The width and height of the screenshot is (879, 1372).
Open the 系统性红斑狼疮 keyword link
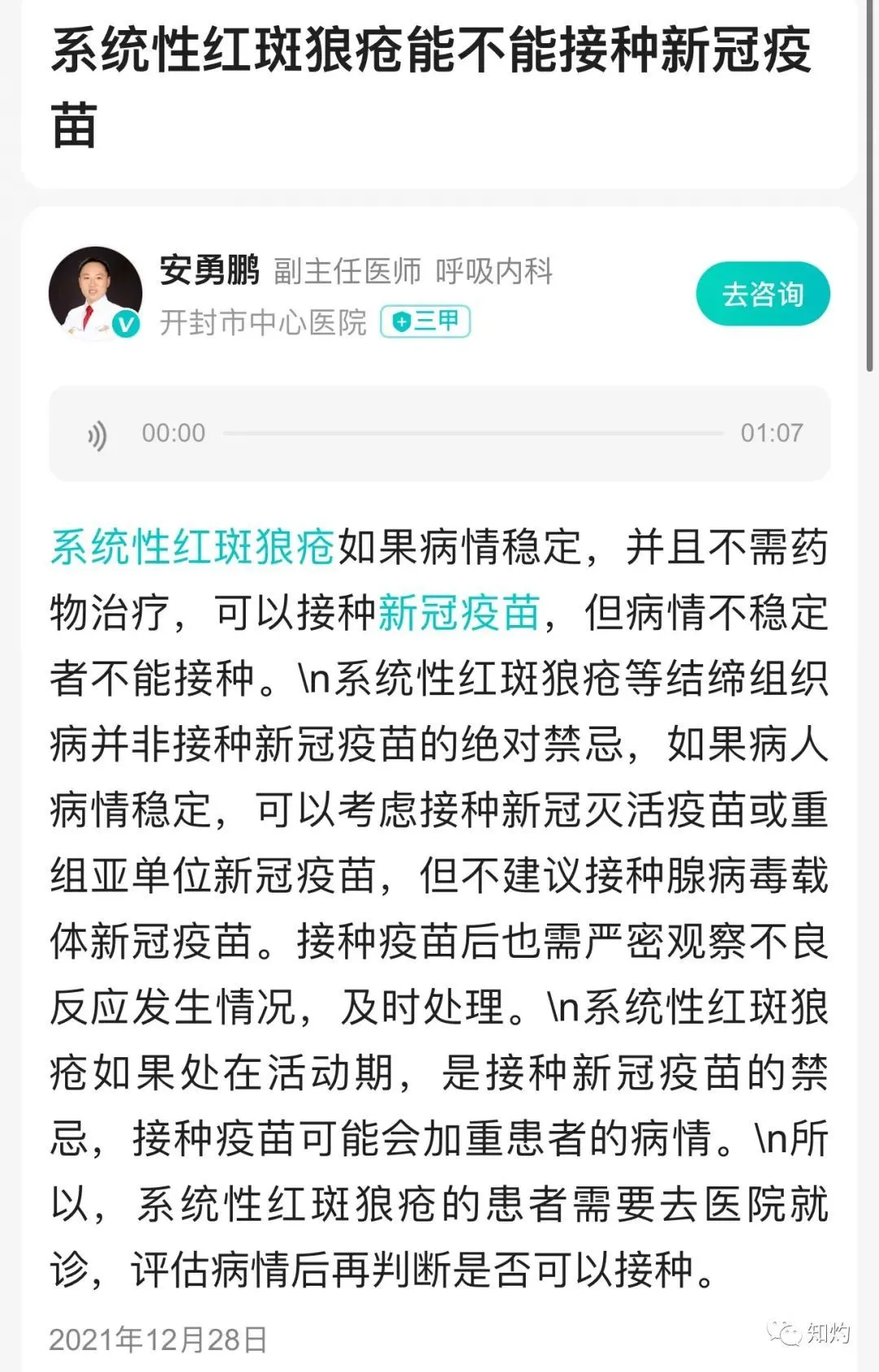coord(193,547)
